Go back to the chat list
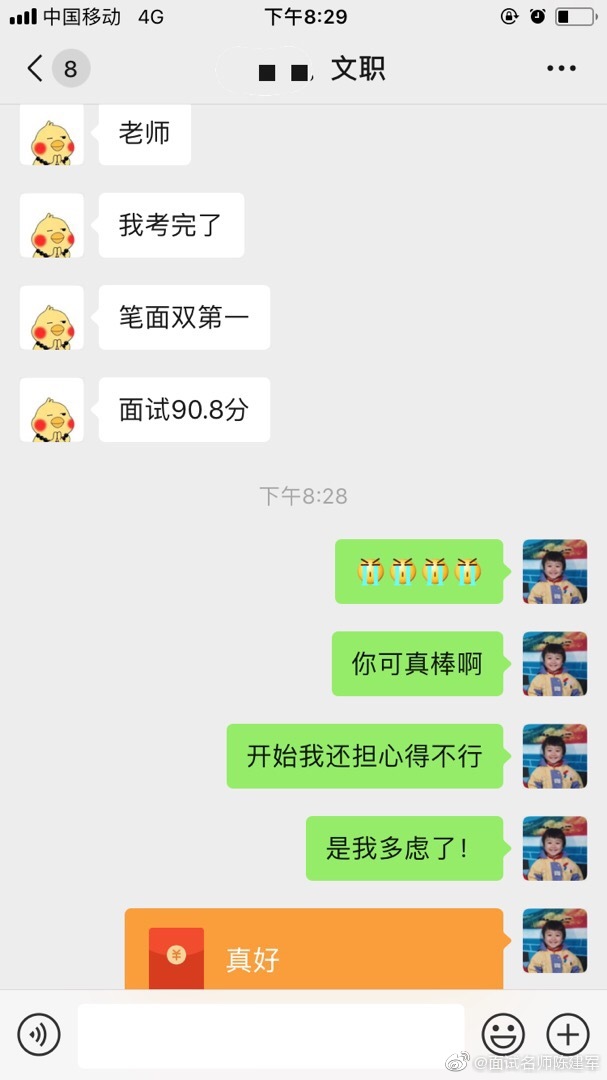Image resolution: width=607 pixels, height=1080 pixels. tap(36, 69)
